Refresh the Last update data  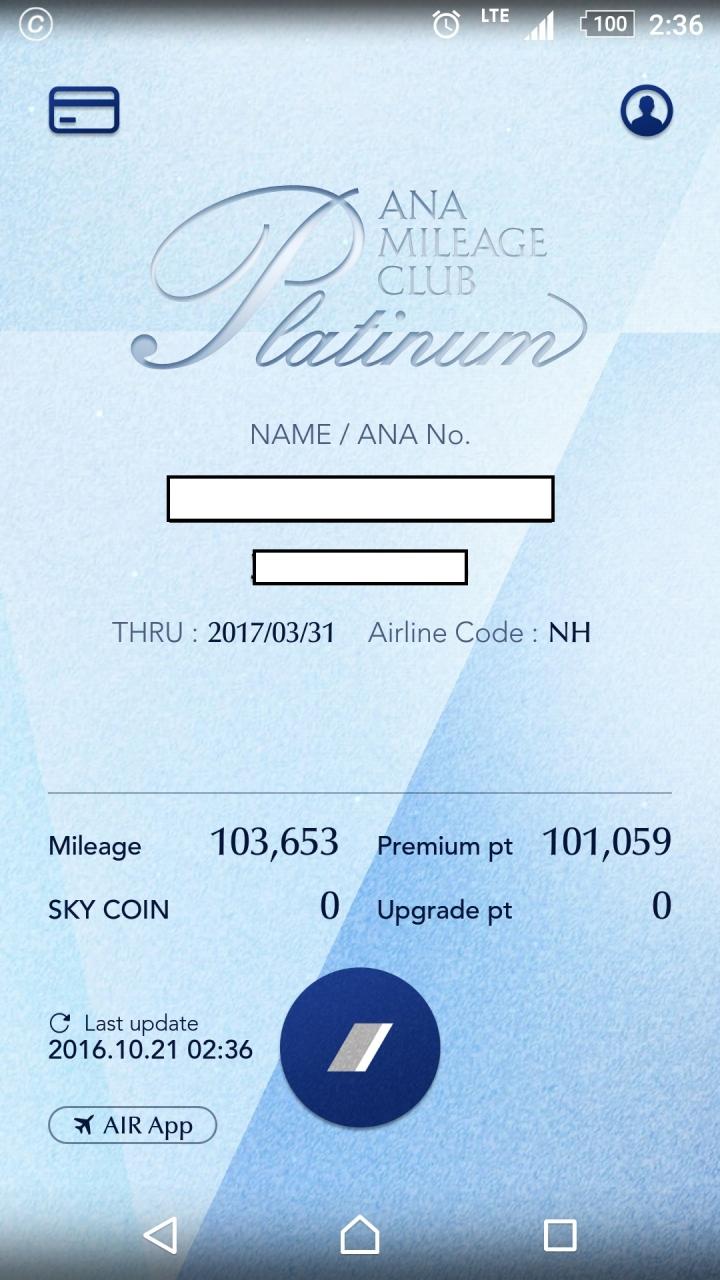(x=60, y=1023)
